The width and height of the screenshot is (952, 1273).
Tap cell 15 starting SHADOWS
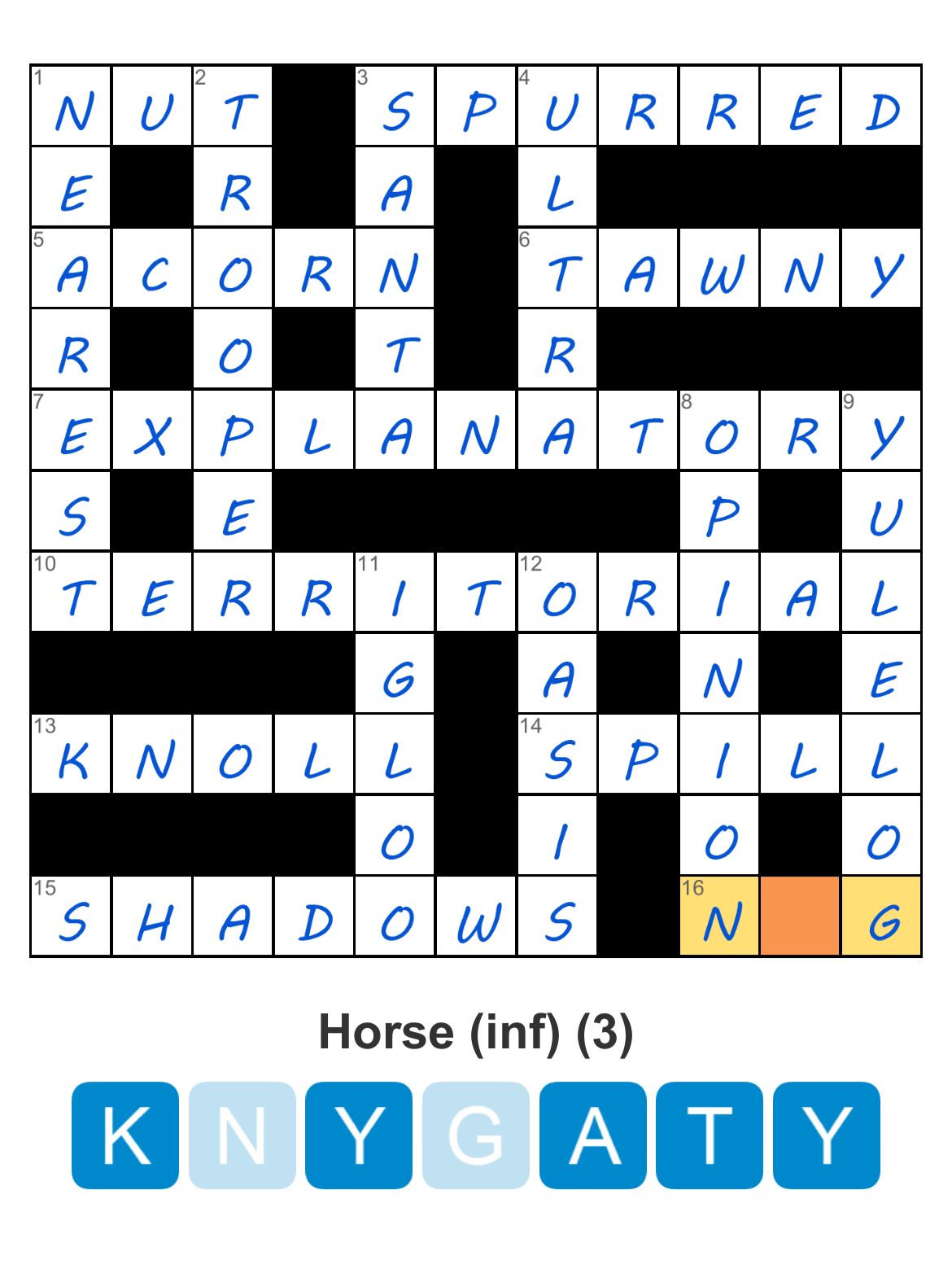[71, 916]
